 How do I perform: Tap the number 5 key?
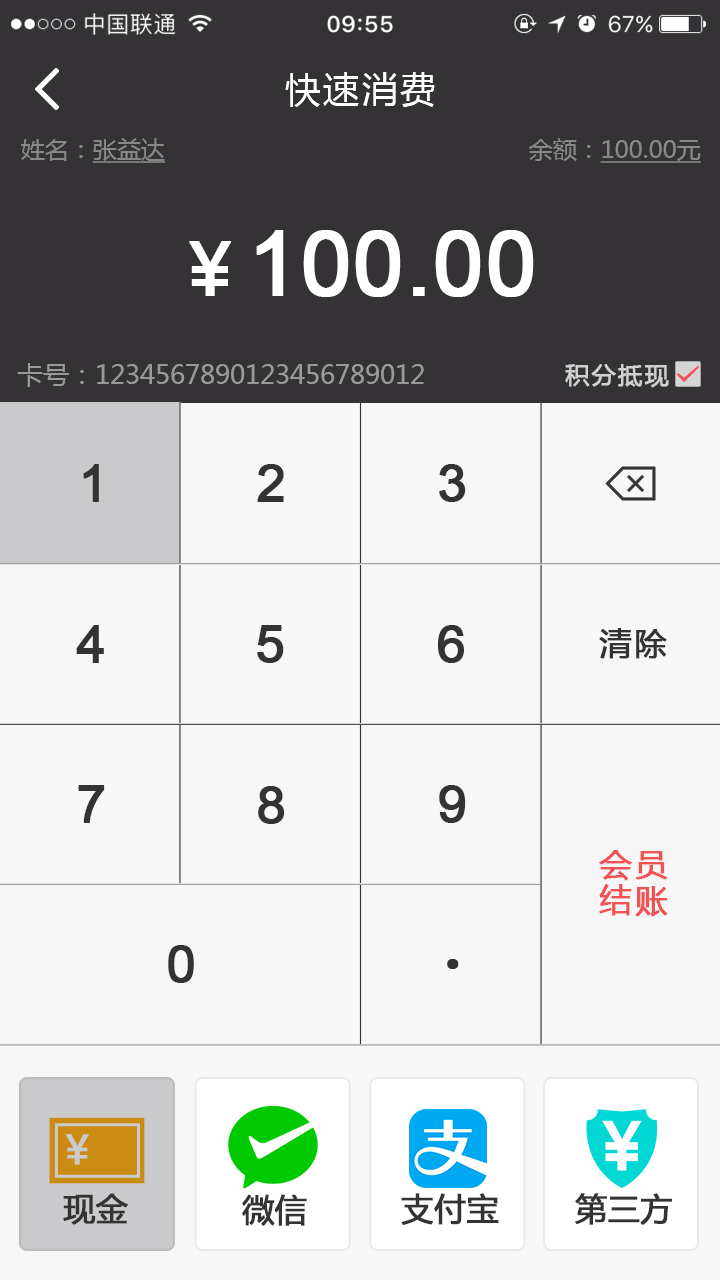[270, 644]
